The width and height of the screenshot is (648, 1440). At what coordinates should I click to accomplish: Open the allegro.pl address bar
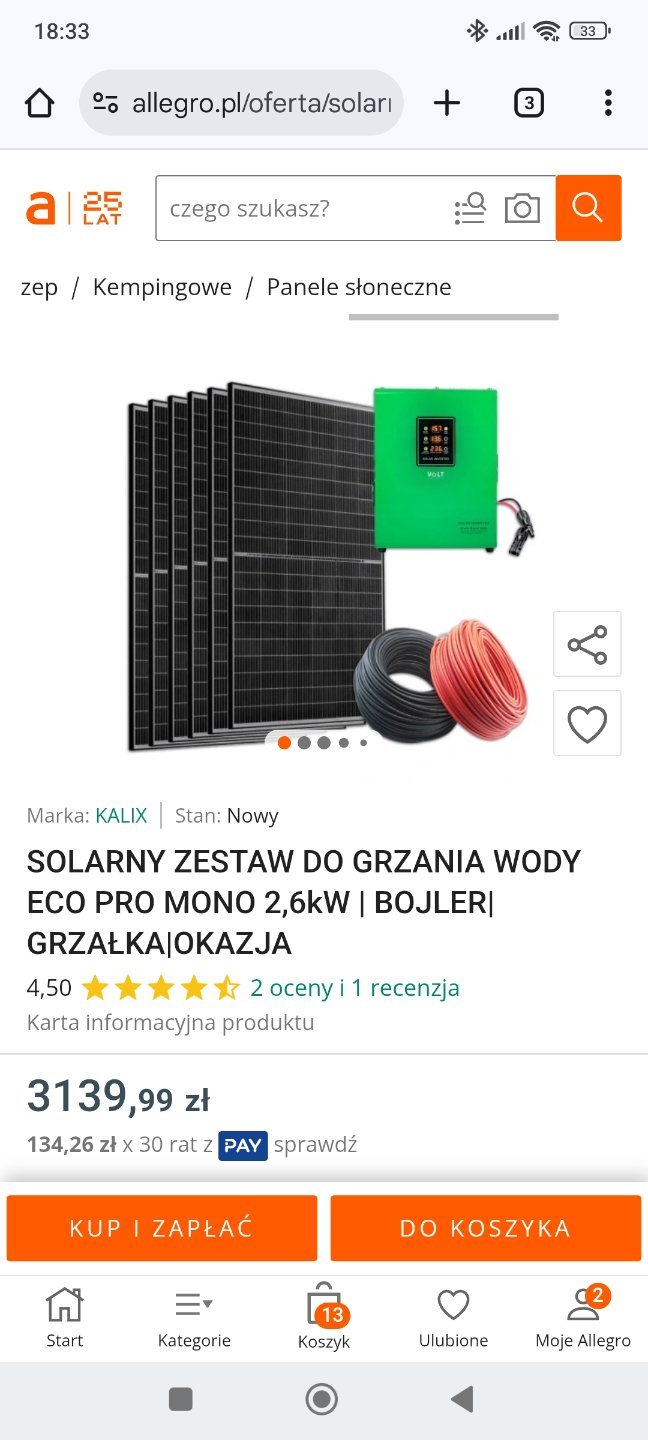click(242, 103)
